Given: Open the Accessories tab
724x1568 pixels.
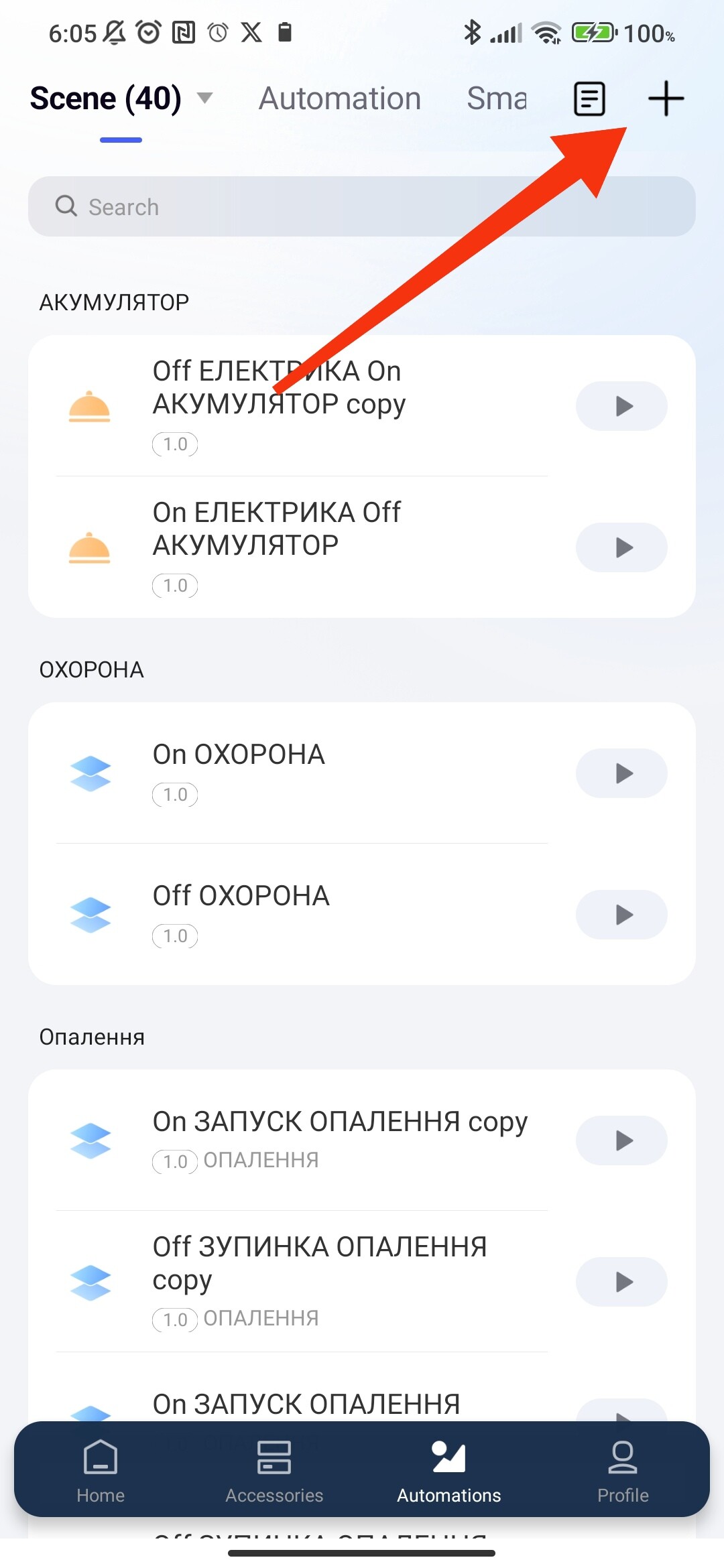Looking at the screenshot, I should coord(274,1471).
